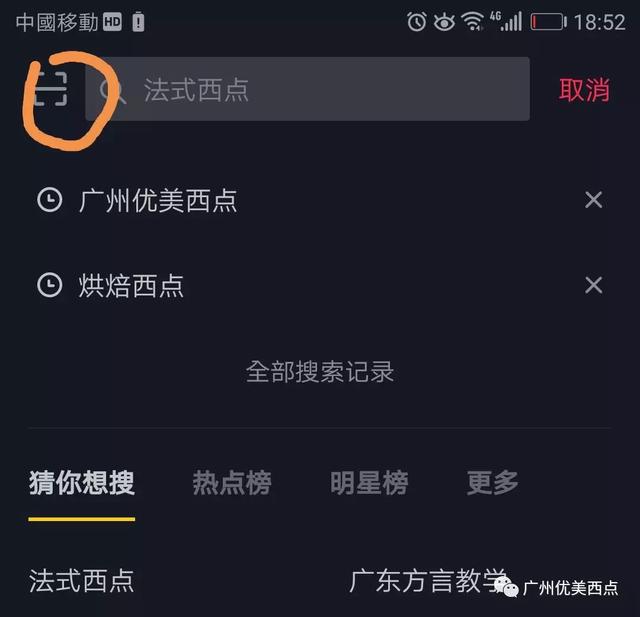Screen dimensions: 640x617
Task: View 全部搜索记录
Action: [320, 372]
